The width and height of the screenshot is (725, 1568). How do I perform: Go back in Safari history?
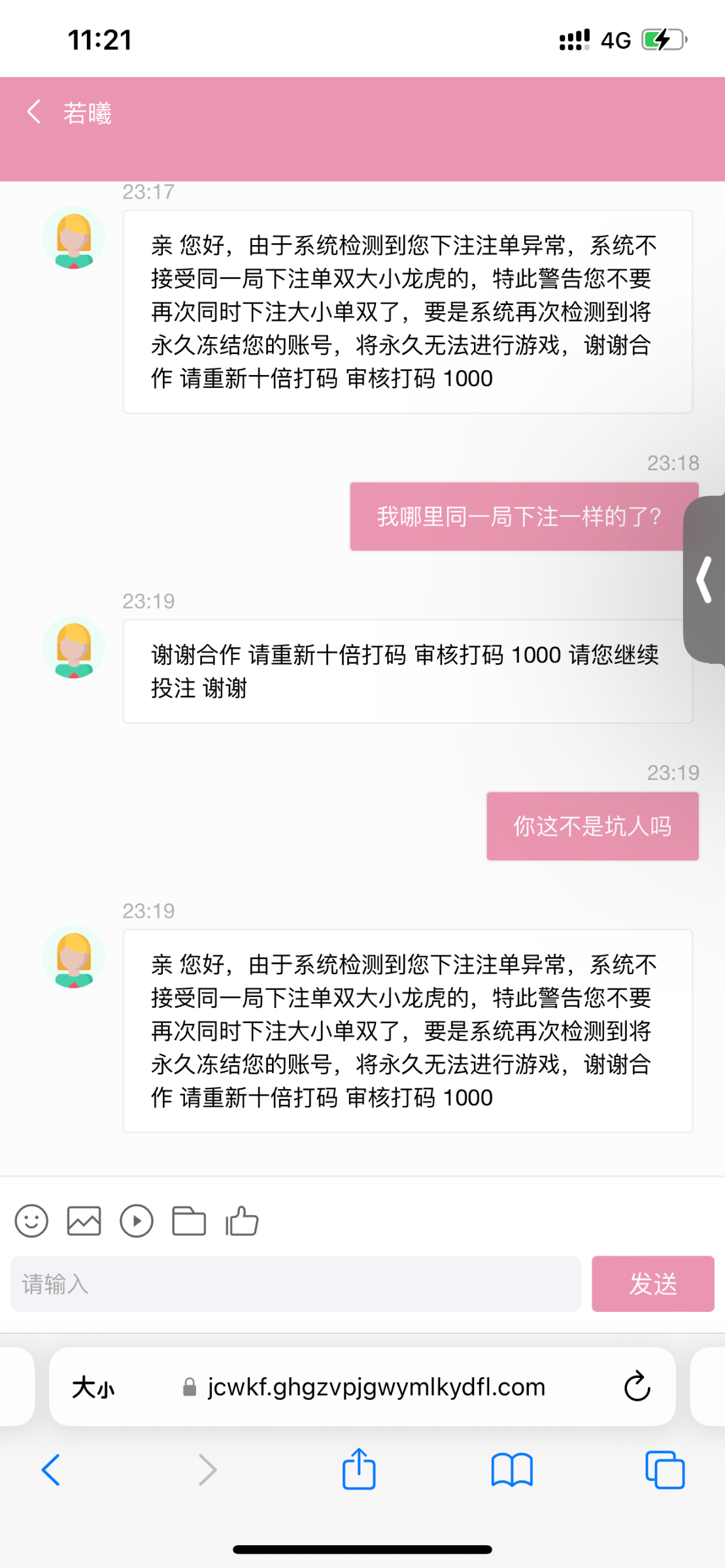(x=51, y=1470)
